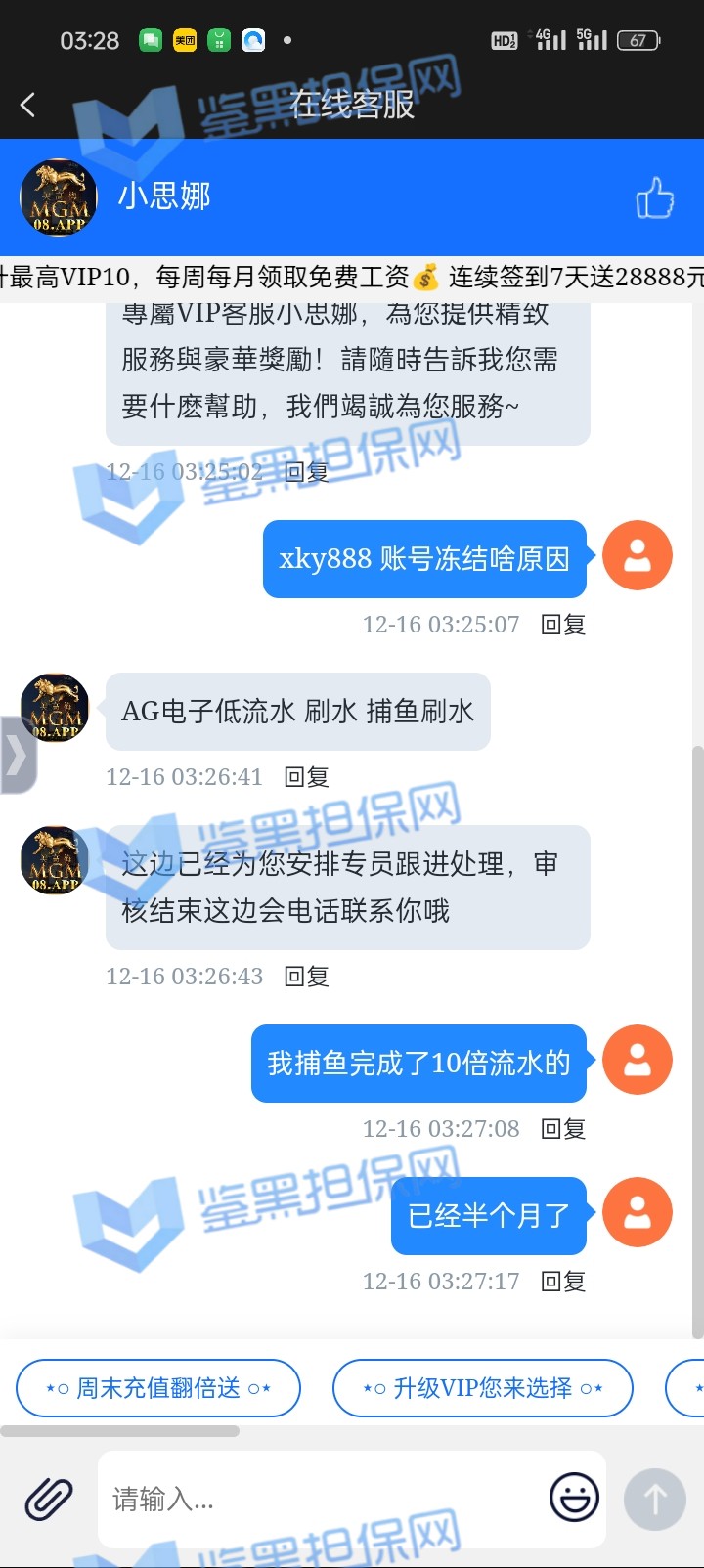Screen dimensions: 704x1568
Task: Tap 回复 under 已经半个月了 message
Action: (x=563, y=1282)
